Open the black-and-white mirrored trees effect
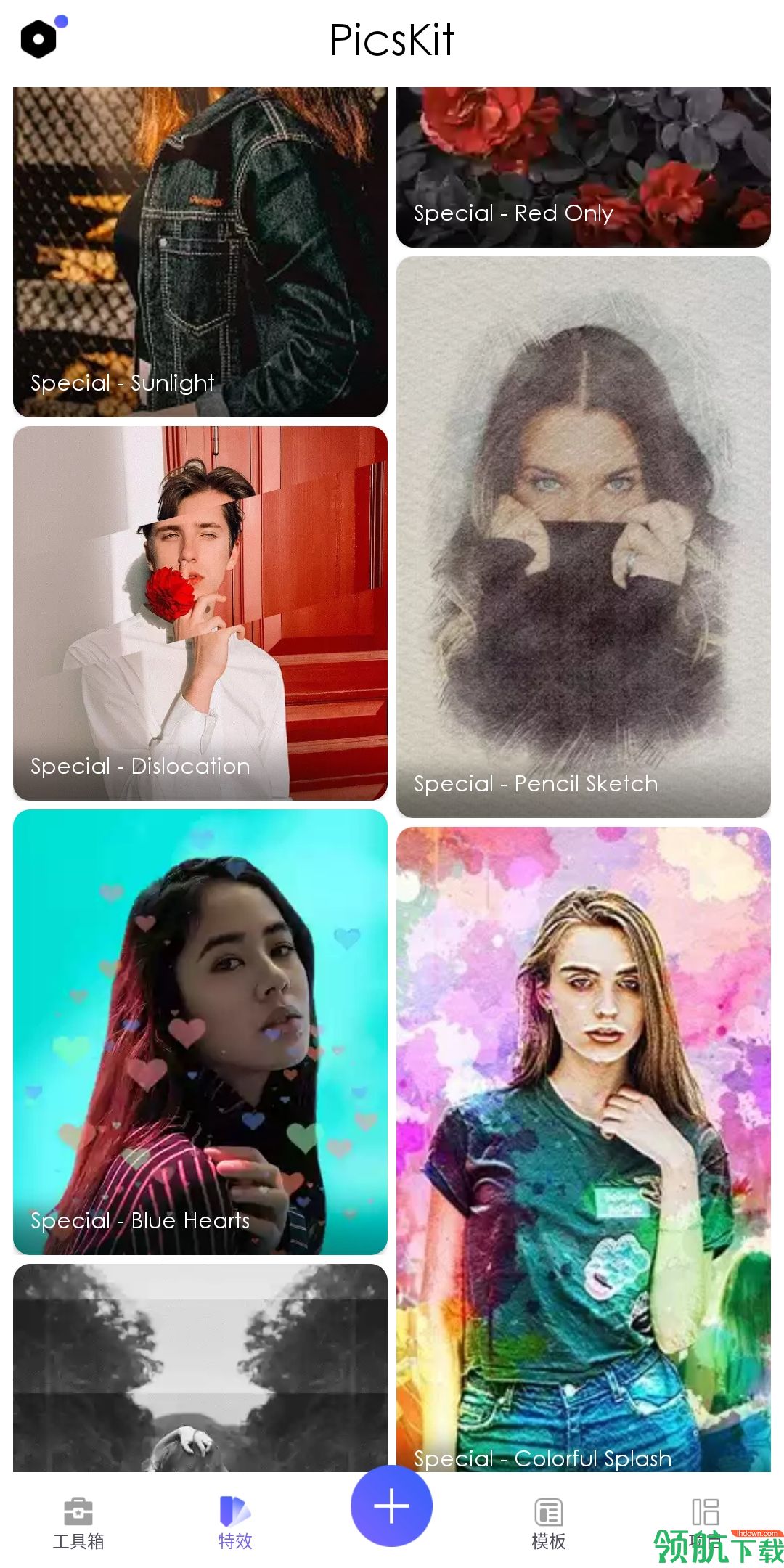Screen dimensions: 784x1568 click(200, 1368)
